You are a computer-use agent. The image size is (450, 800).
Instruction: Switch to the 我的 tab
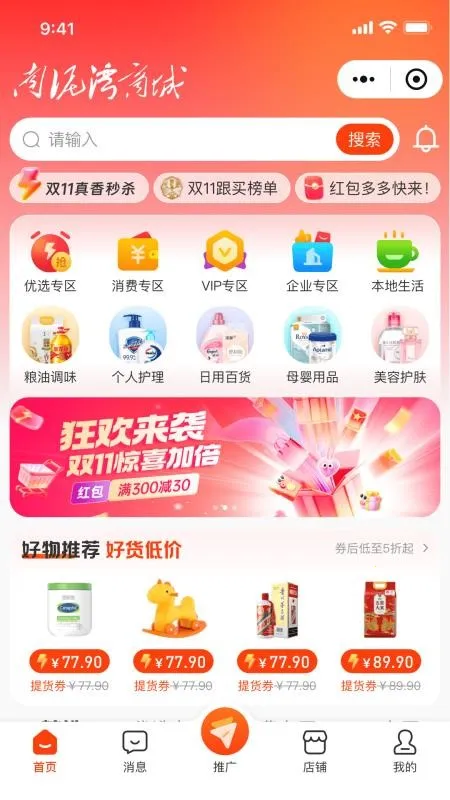[405, 751]
